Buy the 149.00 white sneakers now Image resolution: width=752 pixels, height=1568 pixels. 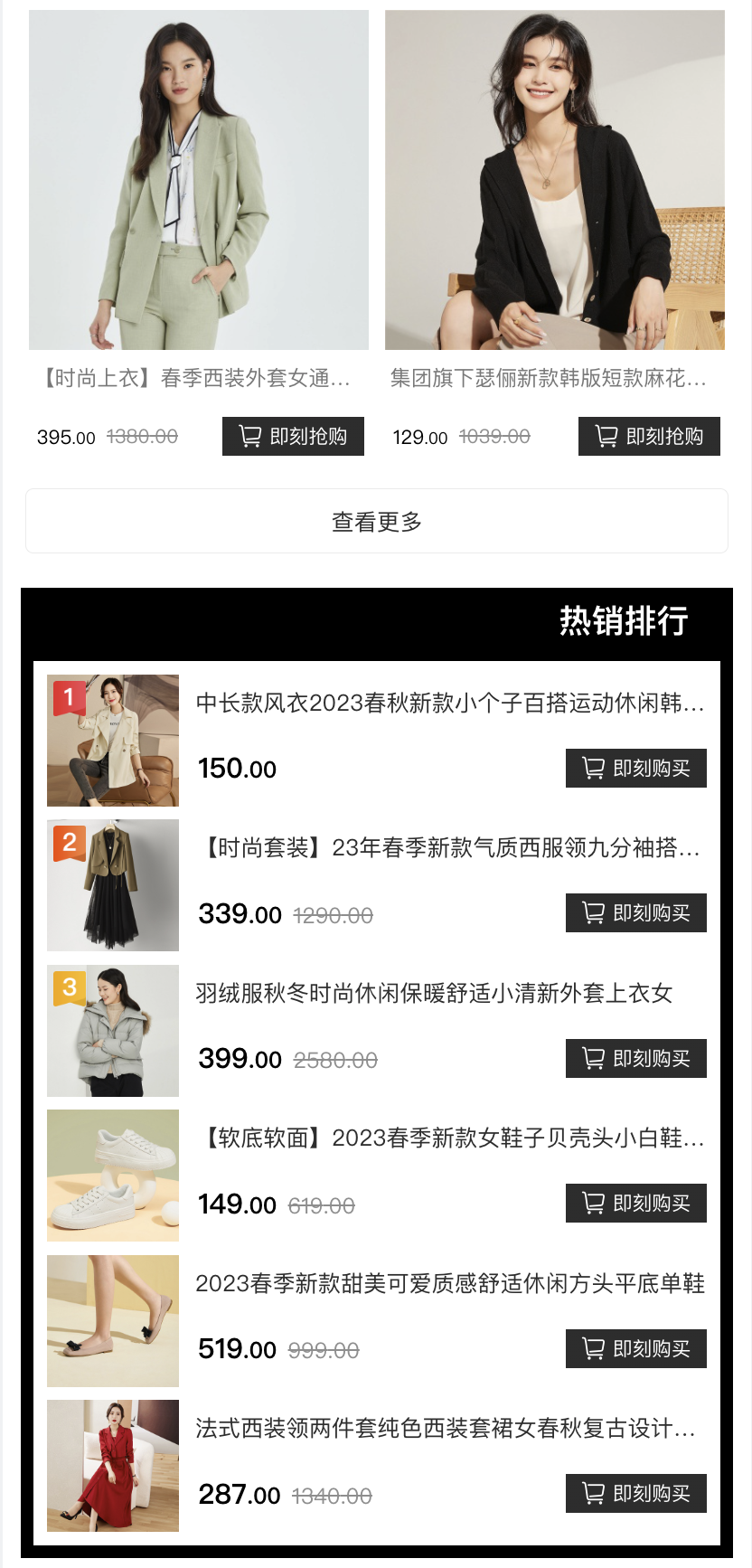[636, 1204]
